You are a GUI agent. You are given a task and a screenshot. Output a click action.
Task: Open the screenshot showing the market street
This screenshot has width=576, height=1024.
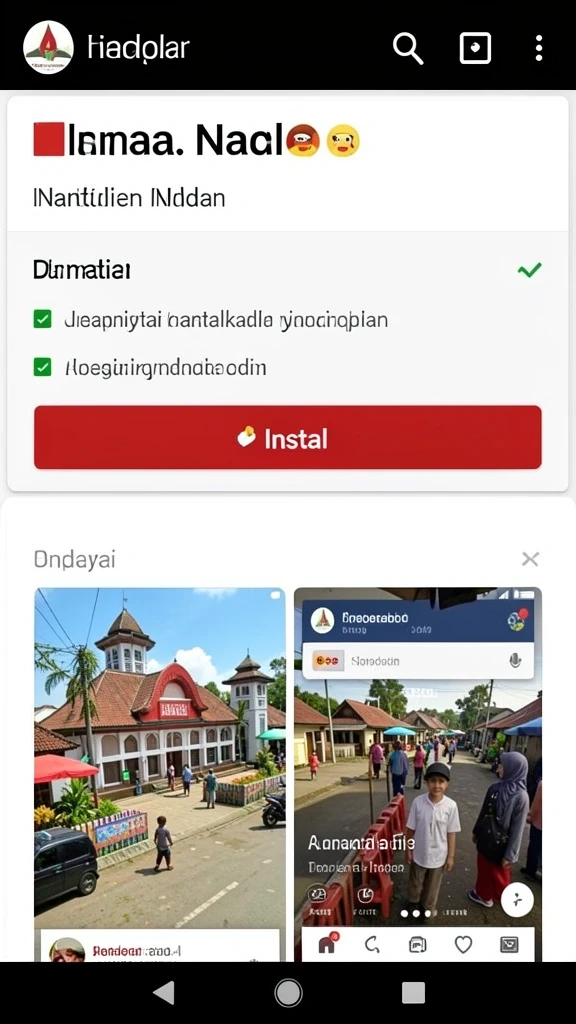(x=418, y=774)
